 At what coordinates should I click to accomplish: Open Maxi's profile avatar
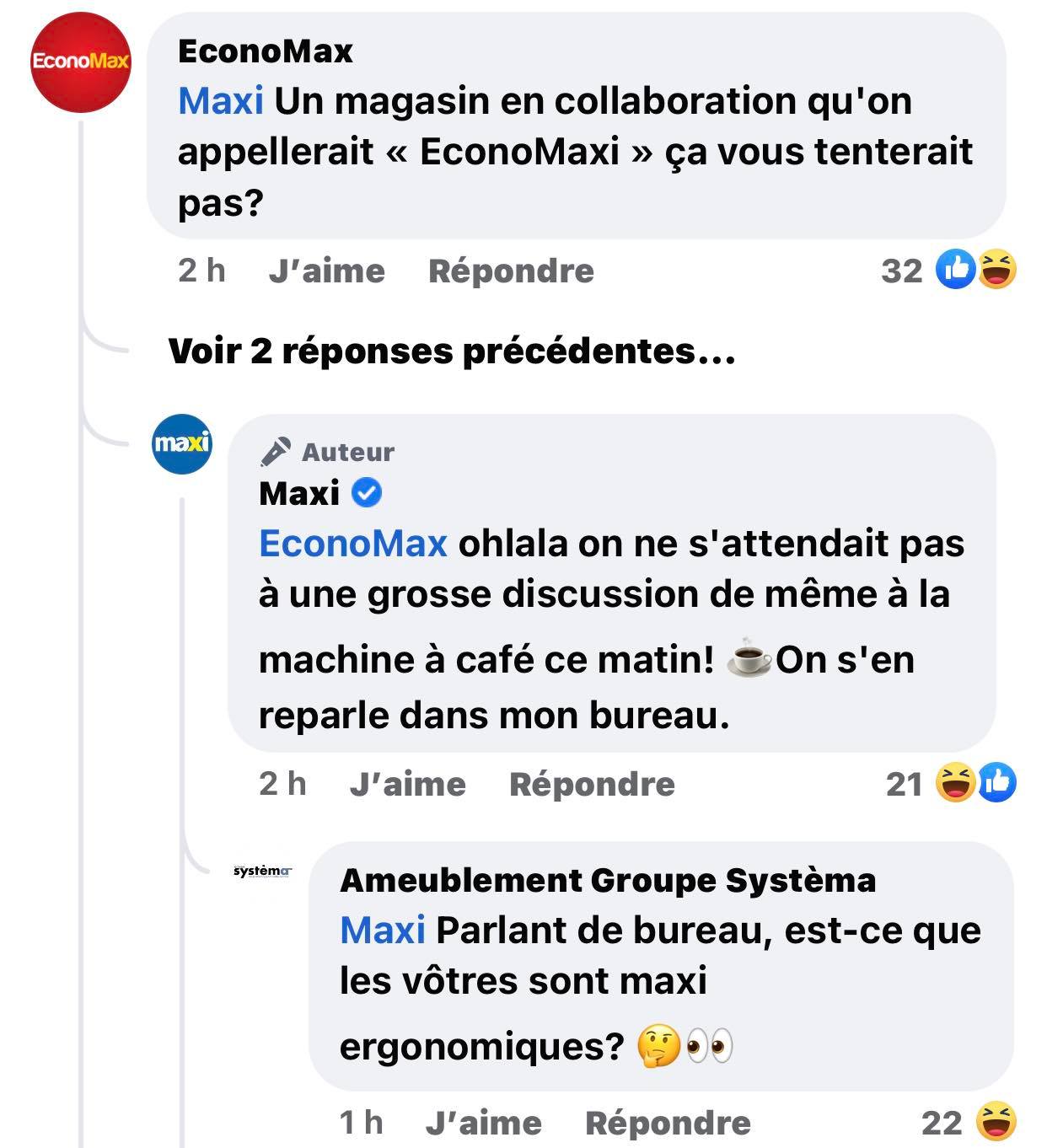pos(182,443)
